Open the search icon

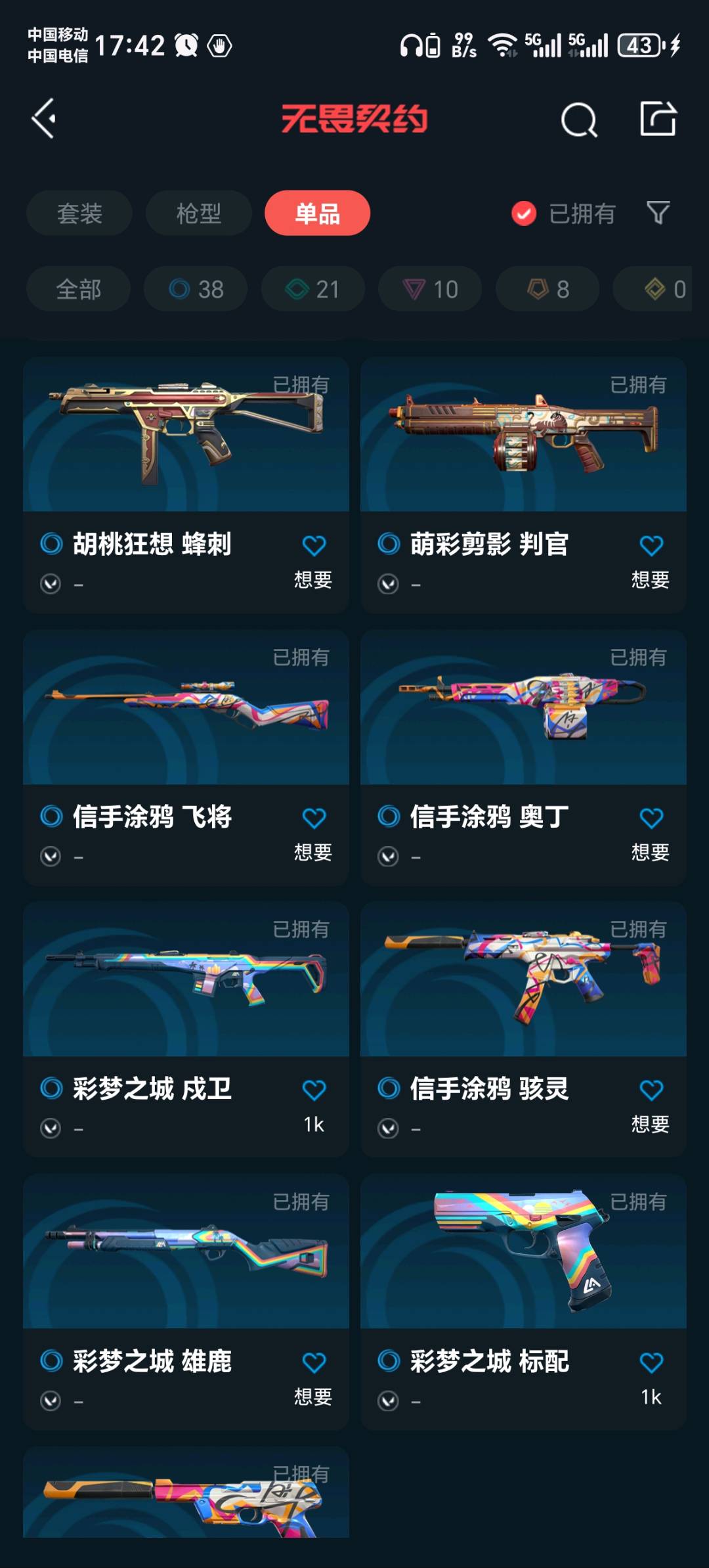[579, 120]
